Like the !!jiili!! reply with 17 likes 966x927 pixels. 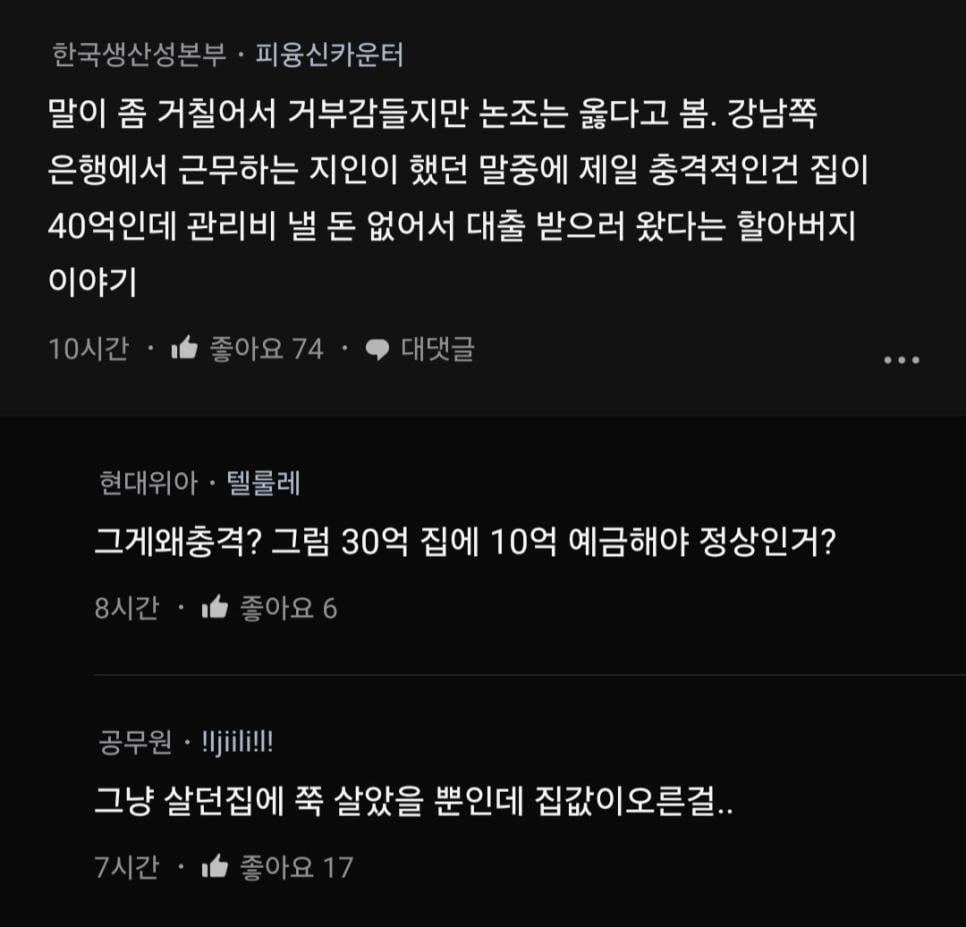(x=215, y=867)
